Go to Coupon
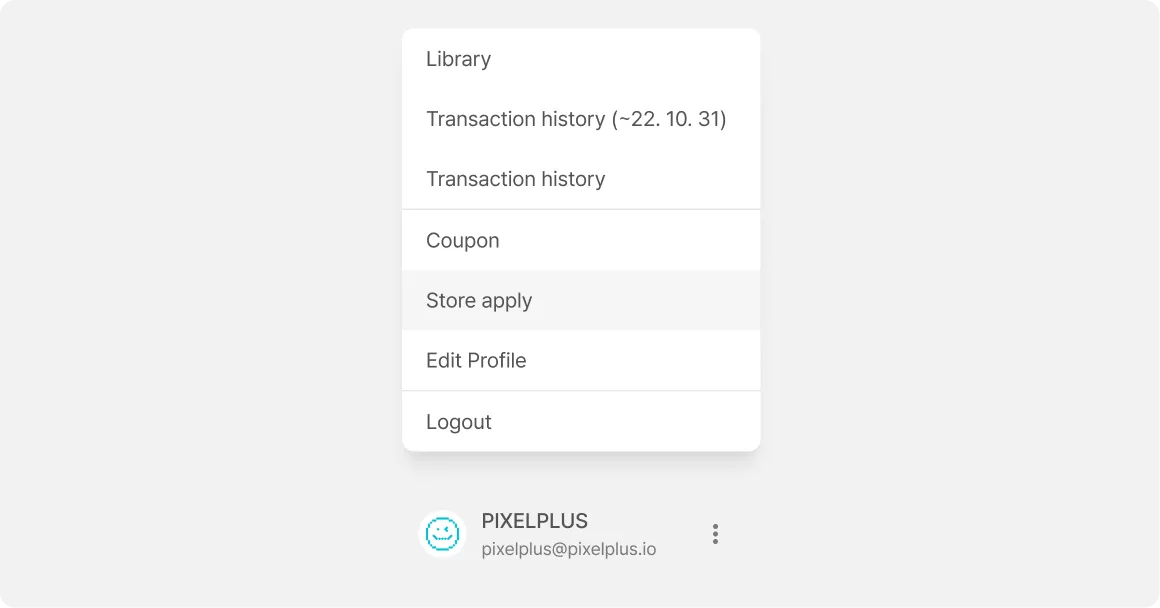This screenshot has width=1160, height=608. (x=463, y=241)
